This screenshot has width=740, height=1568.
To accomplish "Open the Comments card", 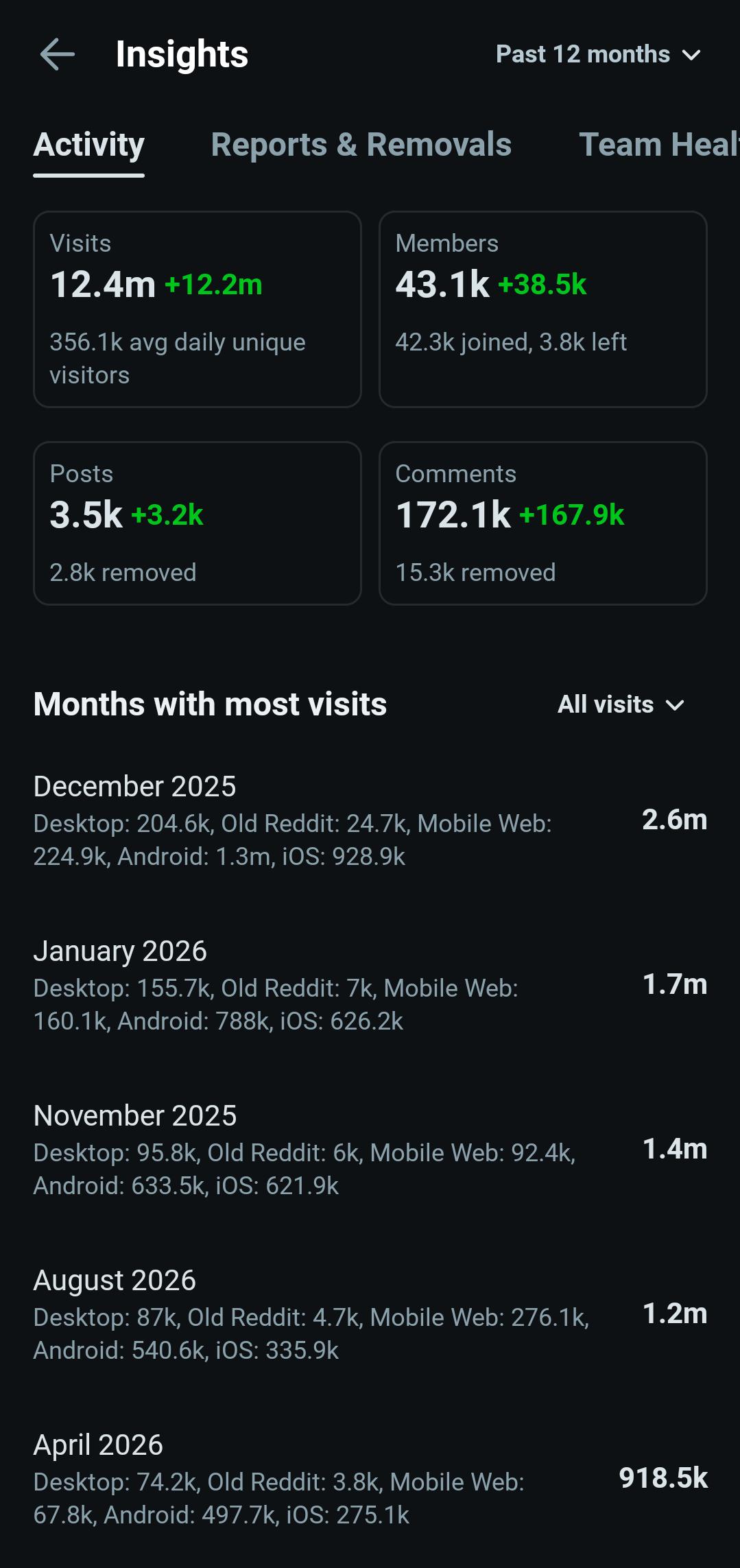I will click(x=543, y=523).
